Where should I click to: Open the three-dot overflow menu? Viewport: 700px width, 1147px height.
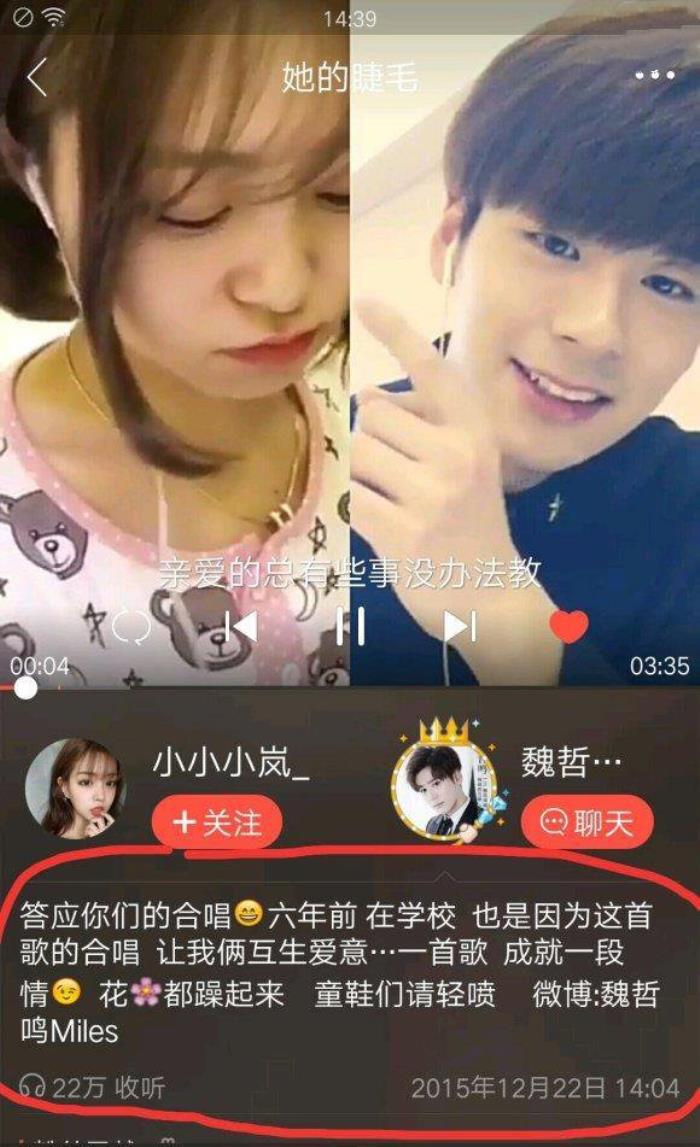click(655, 76)
